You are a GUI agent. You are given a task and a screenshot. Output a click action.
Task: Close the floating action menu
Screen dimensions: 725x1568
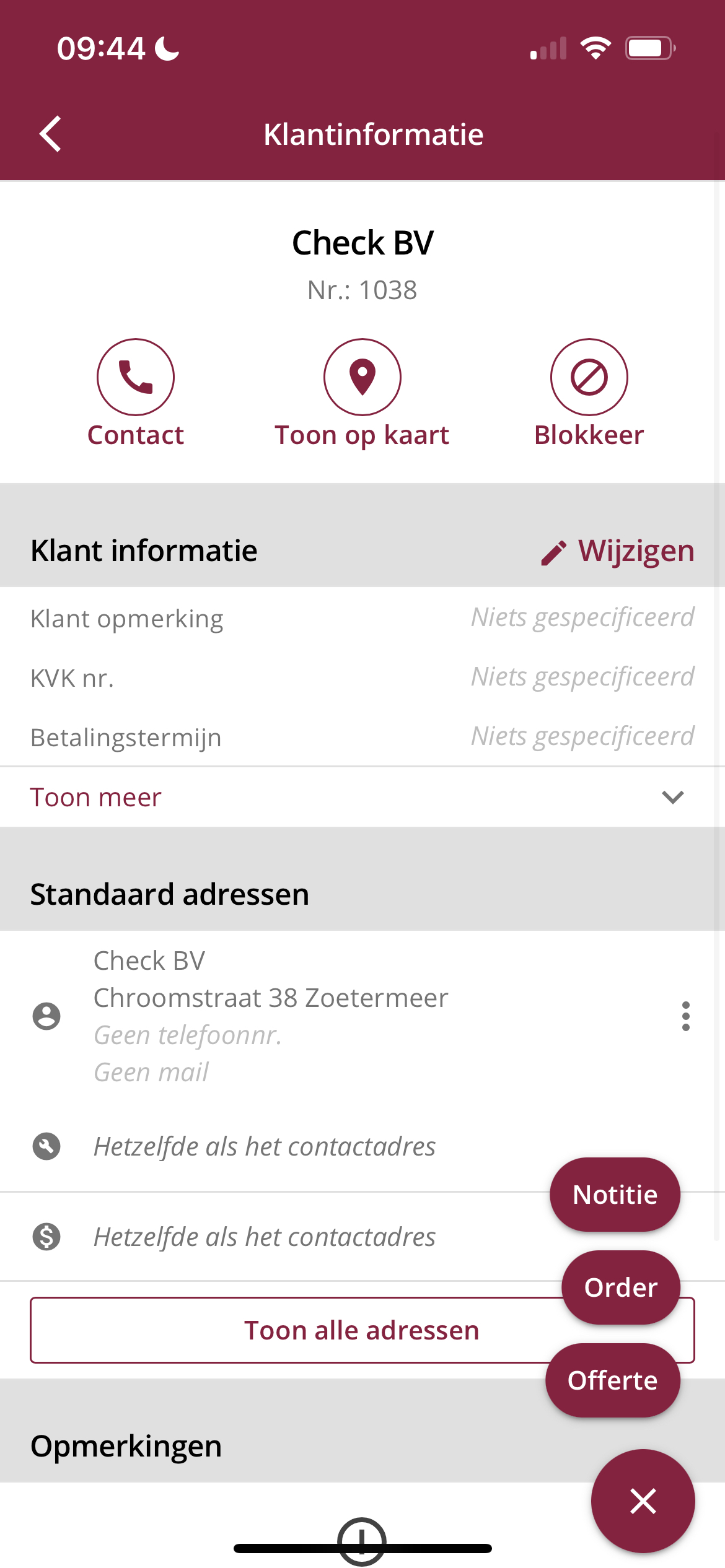[643, 1501]
